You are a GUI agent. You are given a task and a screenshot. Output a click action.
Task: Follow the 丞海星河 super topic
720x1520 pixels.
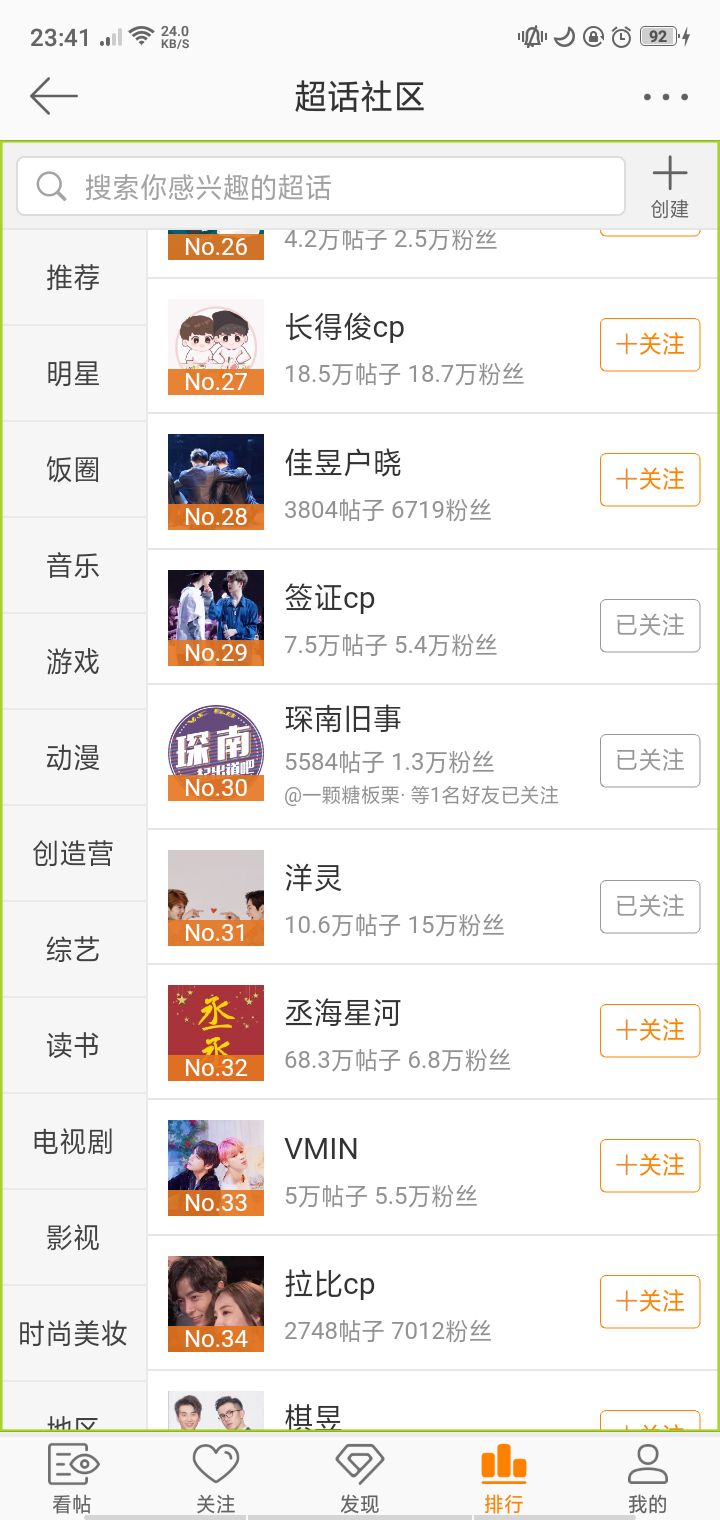(650, 1031)
